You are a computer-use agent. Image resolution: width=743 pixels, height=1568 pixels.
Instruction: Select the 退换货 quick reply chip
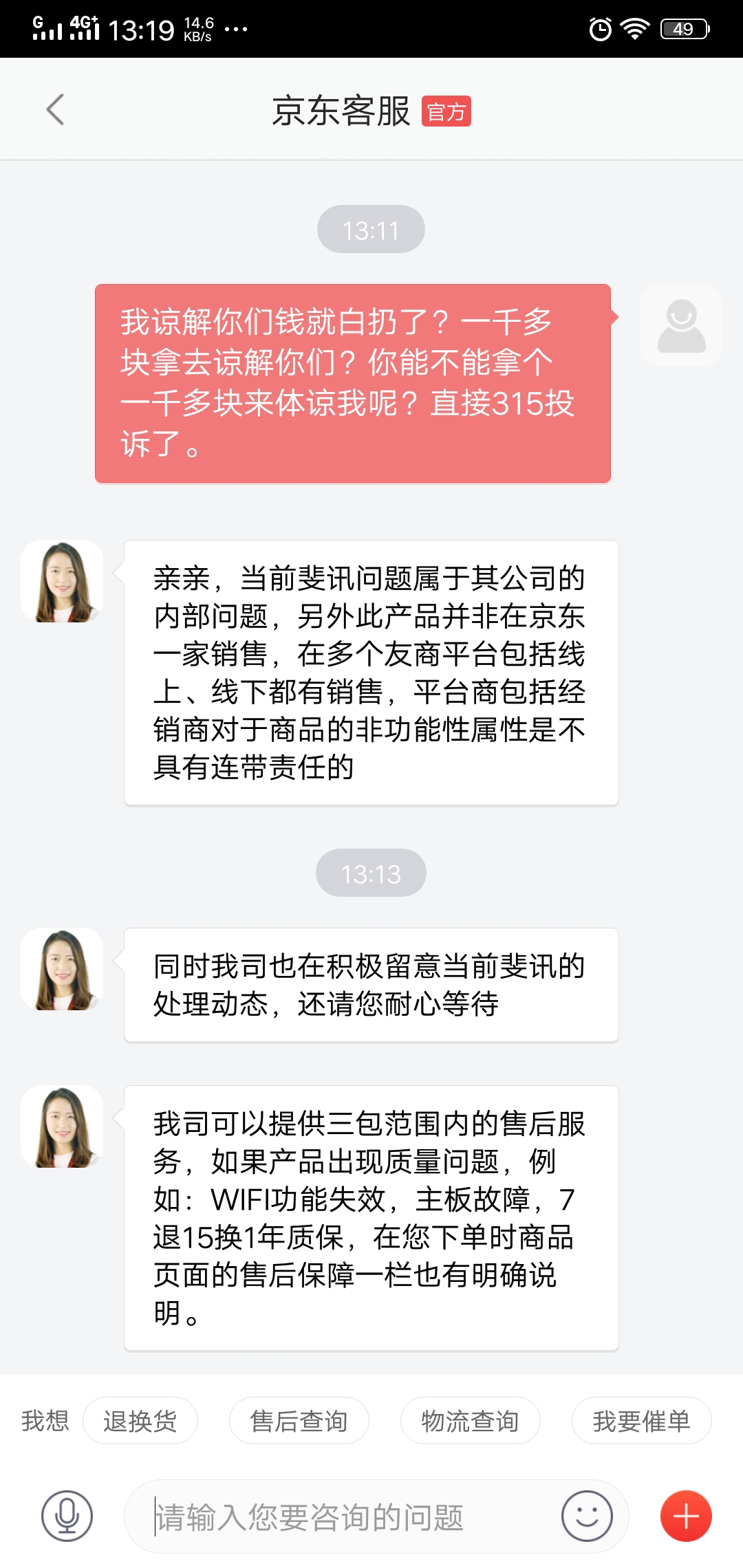click(140, 1420)
